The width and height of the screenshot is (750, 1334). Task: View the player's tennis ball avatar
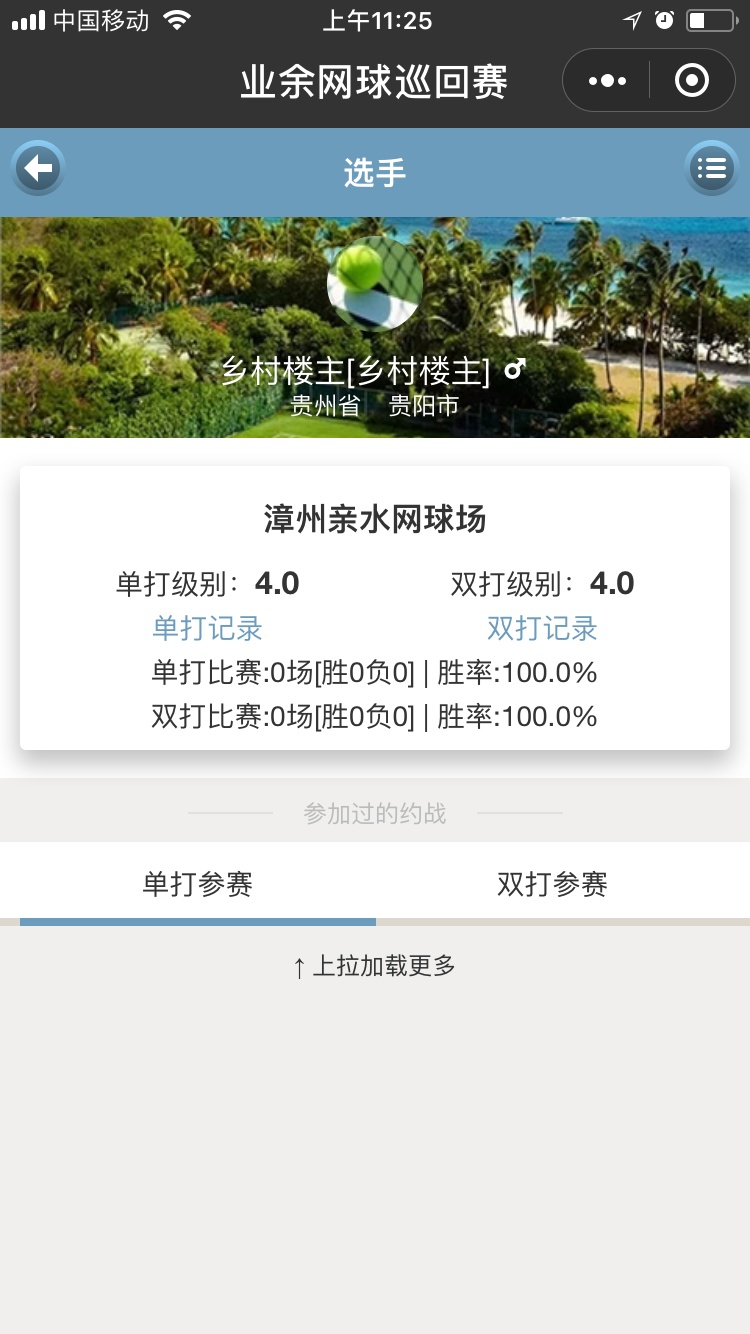point(375,284)
